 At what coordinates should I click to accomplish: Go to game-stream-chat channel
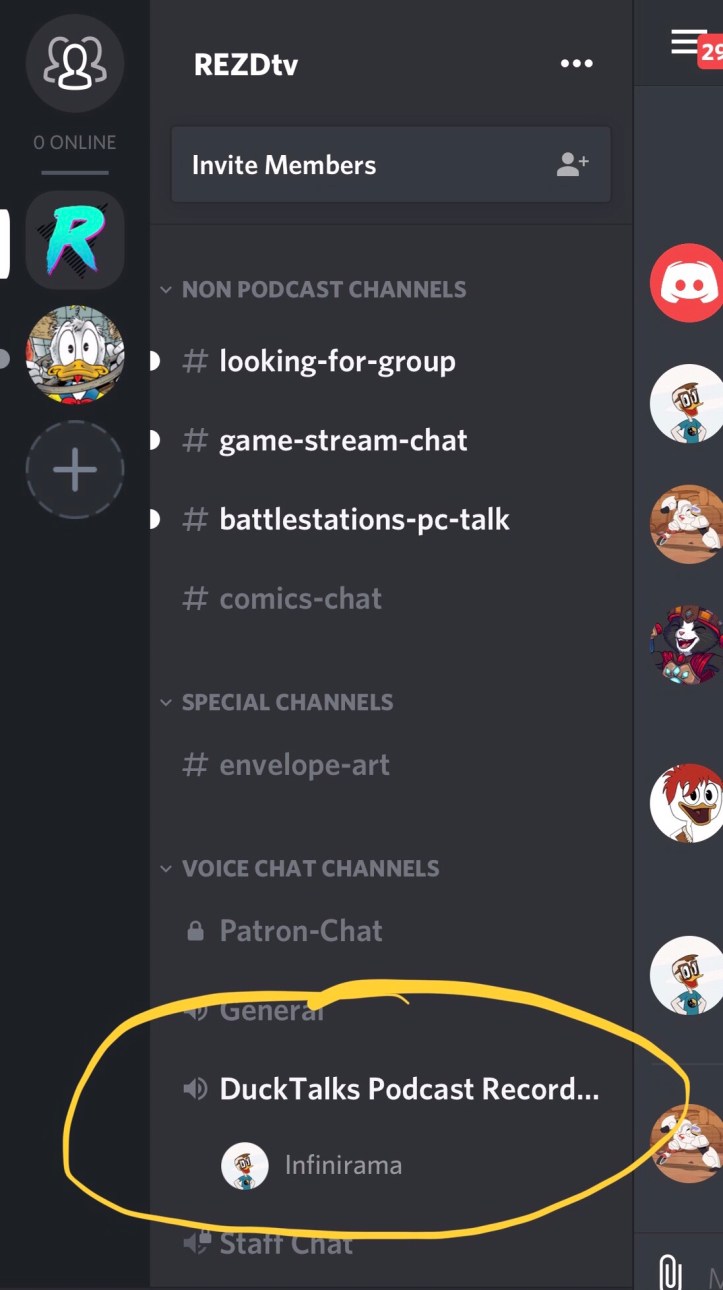[x=343, y=440]
